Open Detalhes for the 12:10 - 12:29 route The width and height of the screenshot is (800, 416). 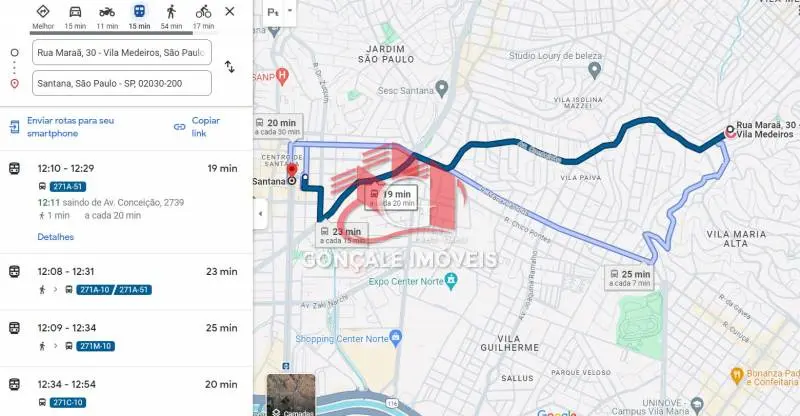click(x=56, y=237)
